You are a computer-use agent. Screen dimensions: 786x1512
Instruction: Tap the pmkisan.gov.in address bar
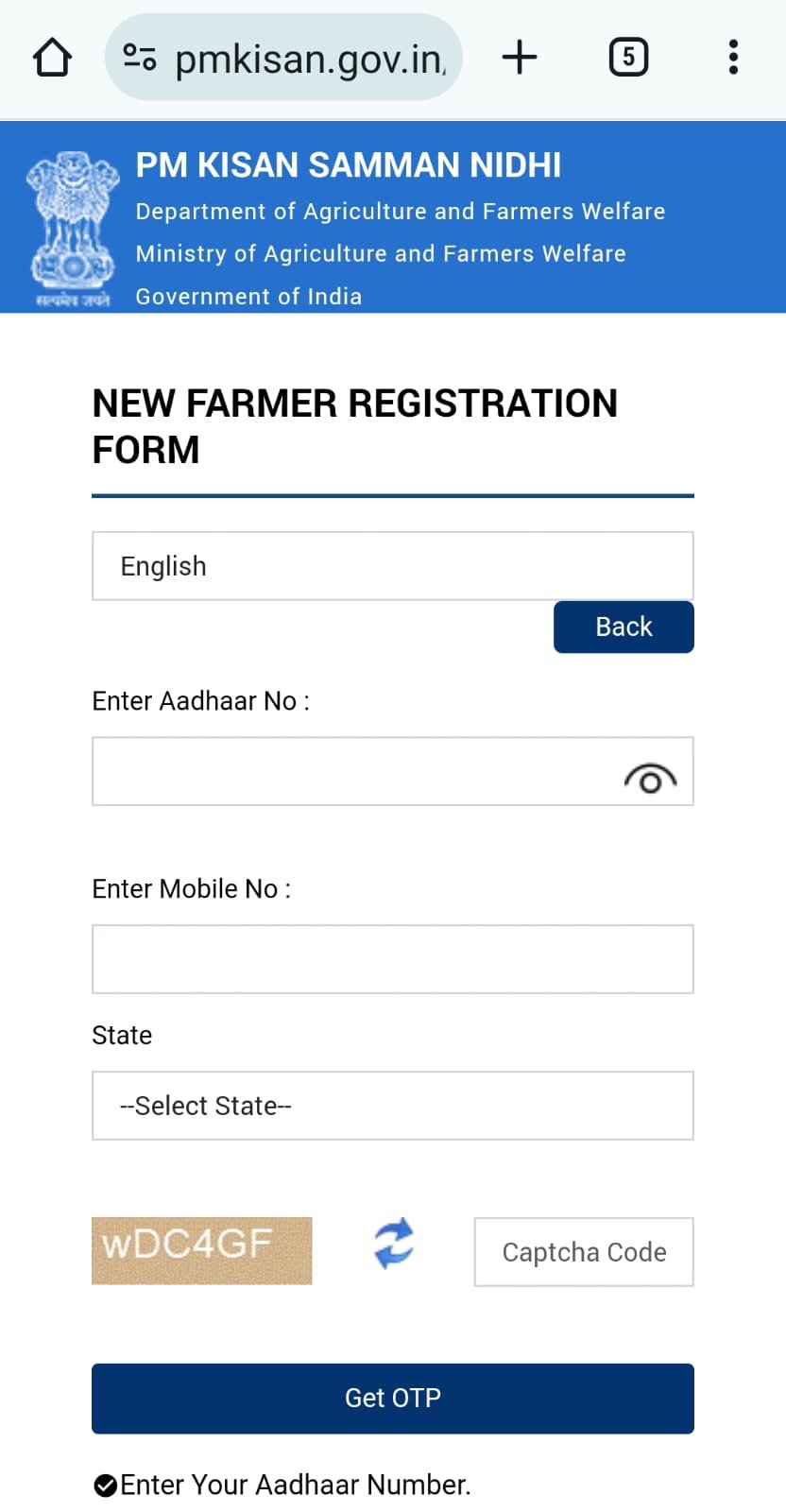(283, 57)
